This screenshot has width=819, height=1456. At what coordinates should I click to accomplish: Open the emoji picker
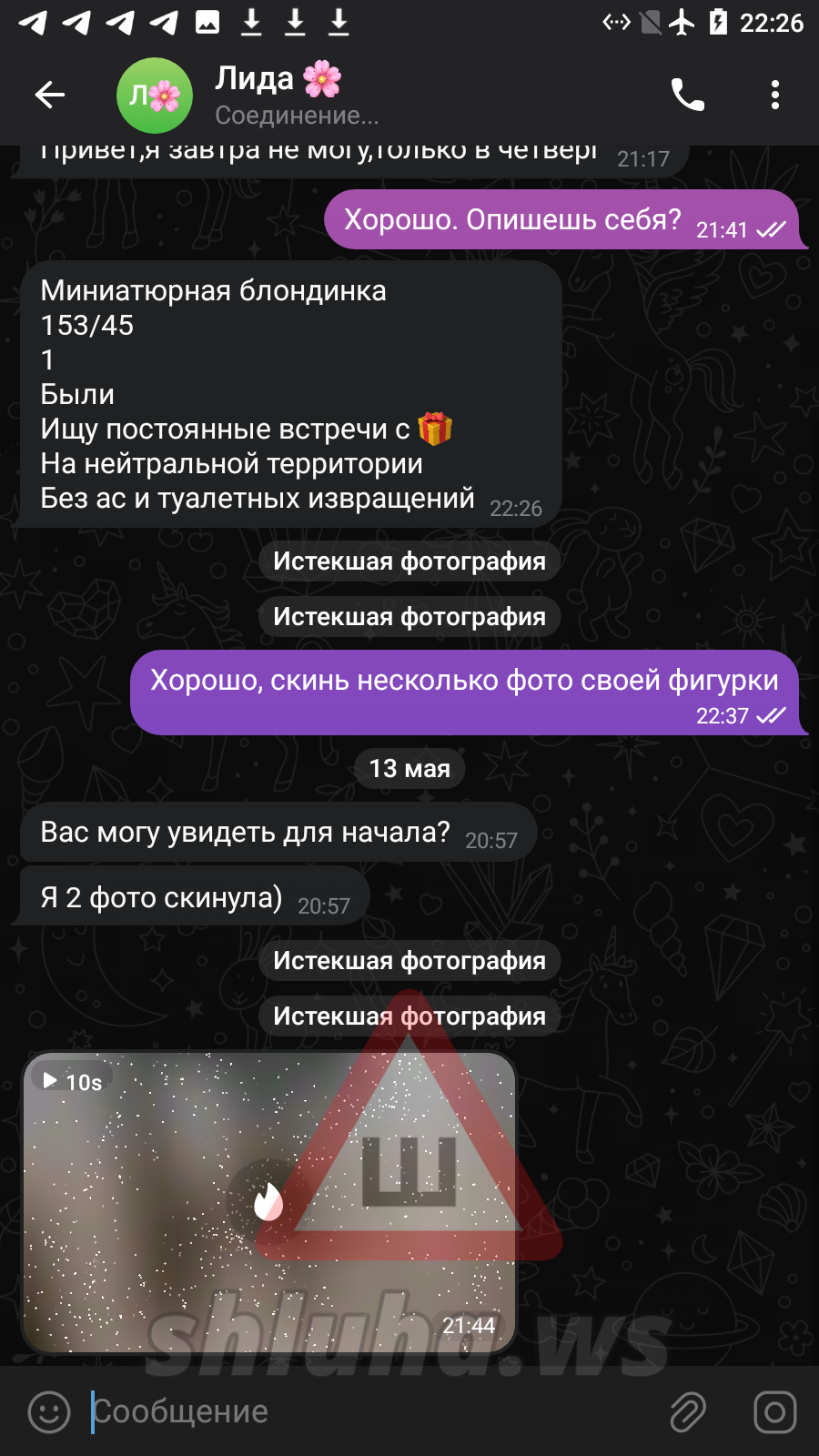pos(49,1412)
